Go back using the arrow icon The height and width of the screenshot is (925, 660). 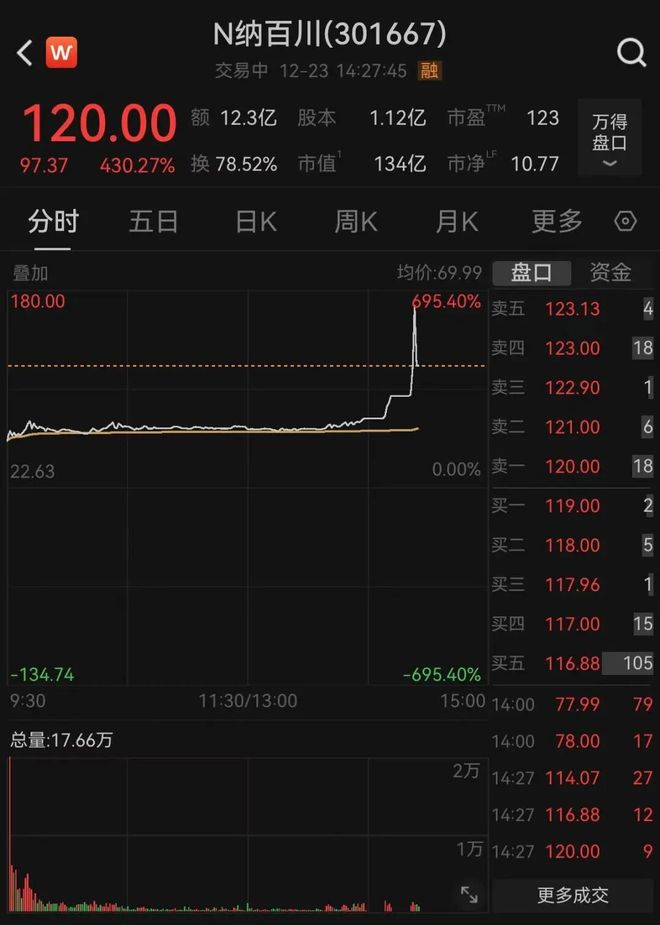(25, 52)
